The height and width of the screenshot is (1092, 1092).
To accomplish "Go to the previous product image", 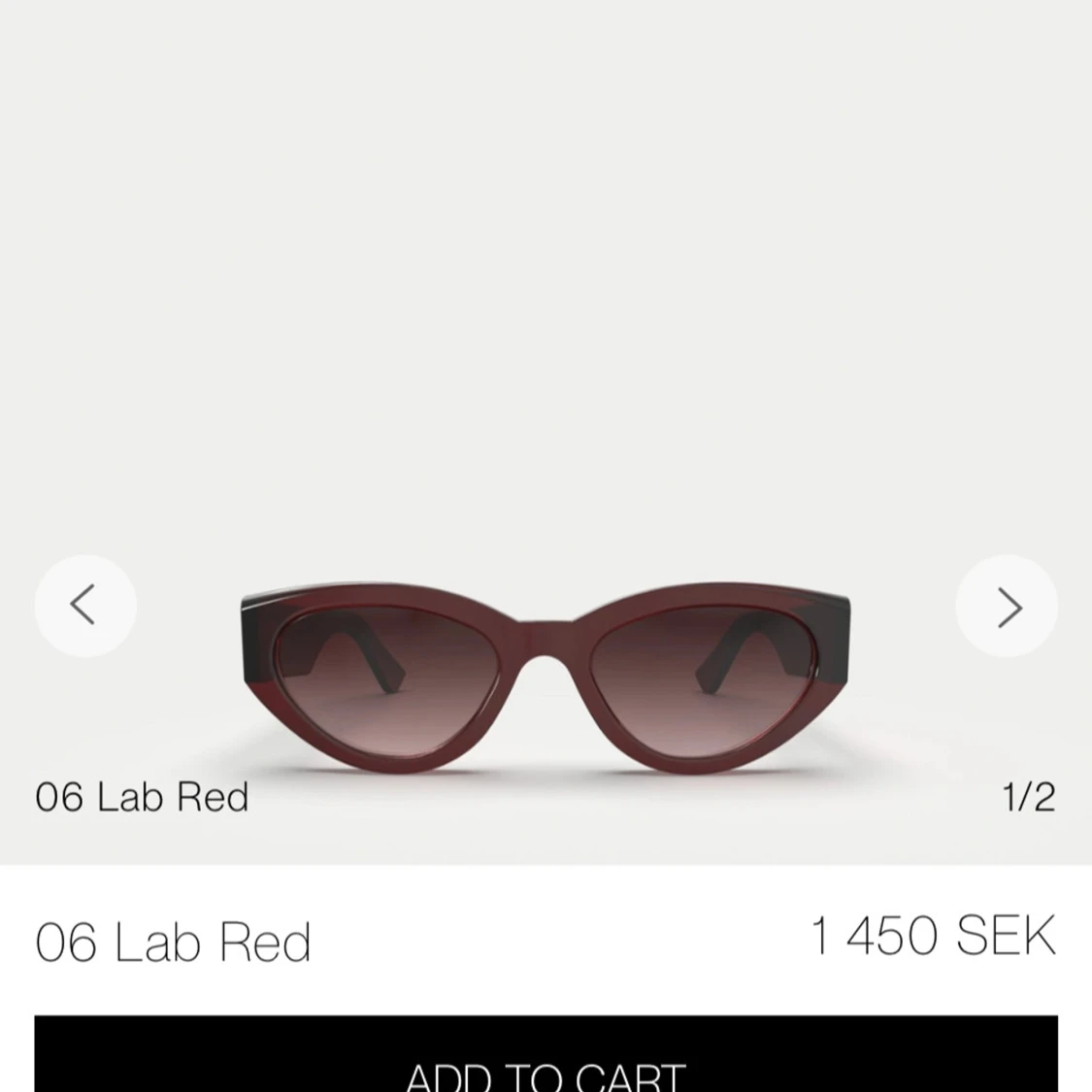I will pyautogui.click(x=84, y=606).
